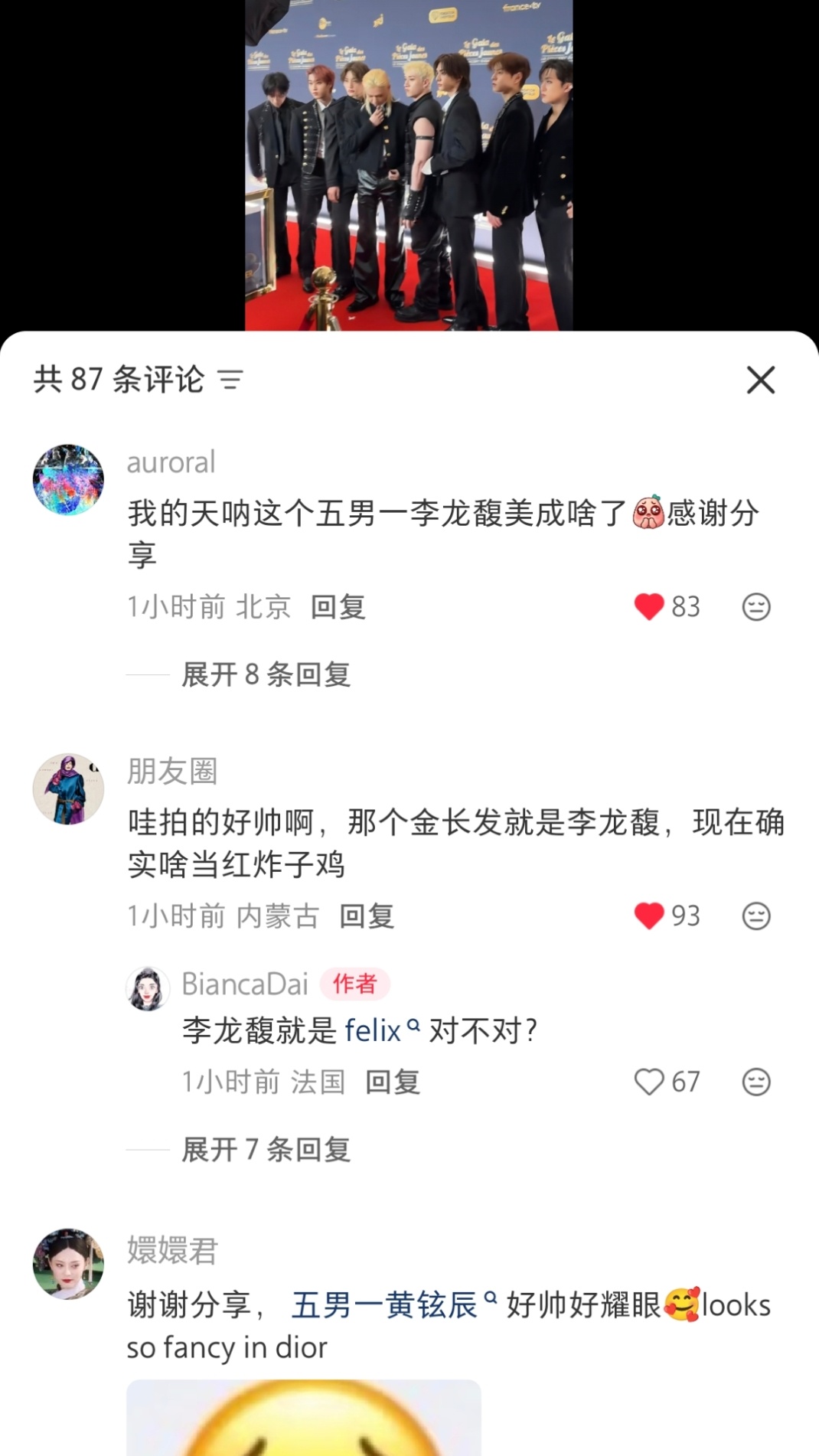819x1456 pixels.
Task: Click the heart icon on 朋友圈's comment
Action: coord(649,916)
